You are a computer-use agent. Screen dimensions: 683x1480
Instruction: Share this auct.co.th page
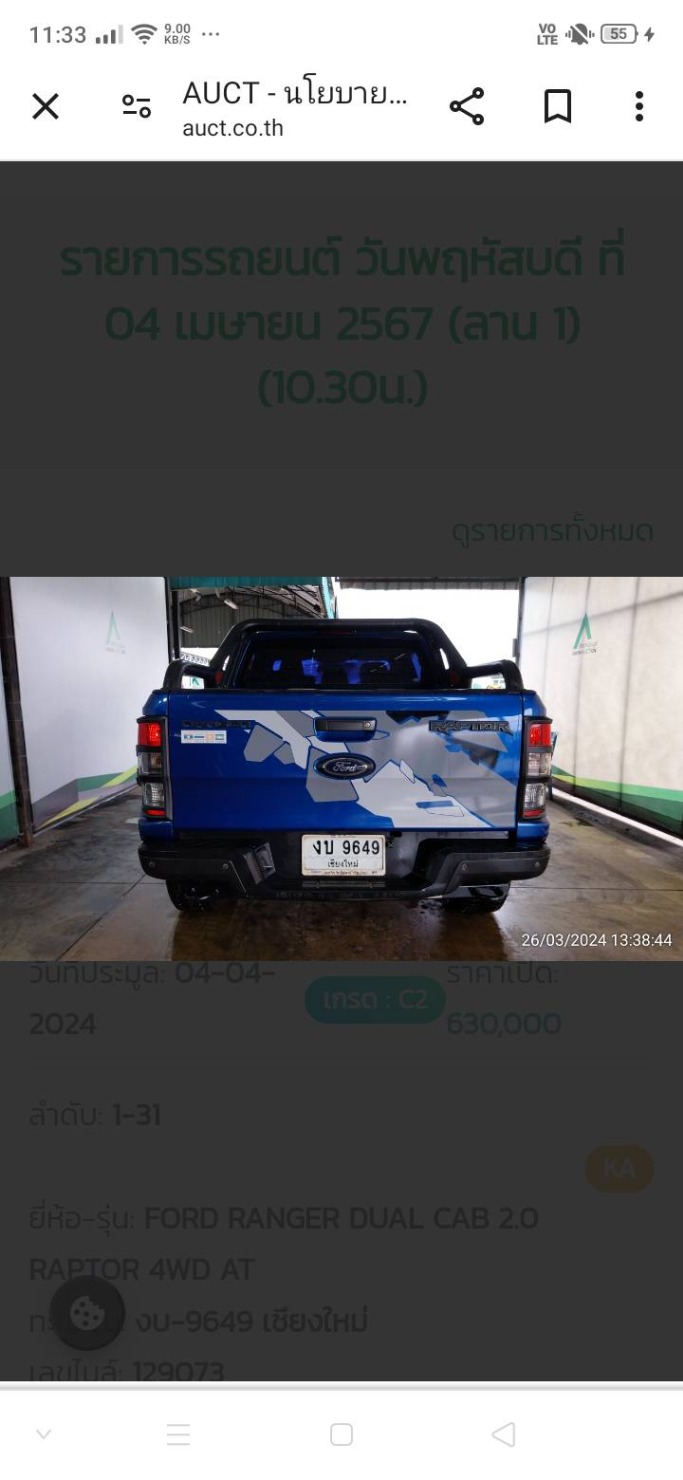[466, 106]
